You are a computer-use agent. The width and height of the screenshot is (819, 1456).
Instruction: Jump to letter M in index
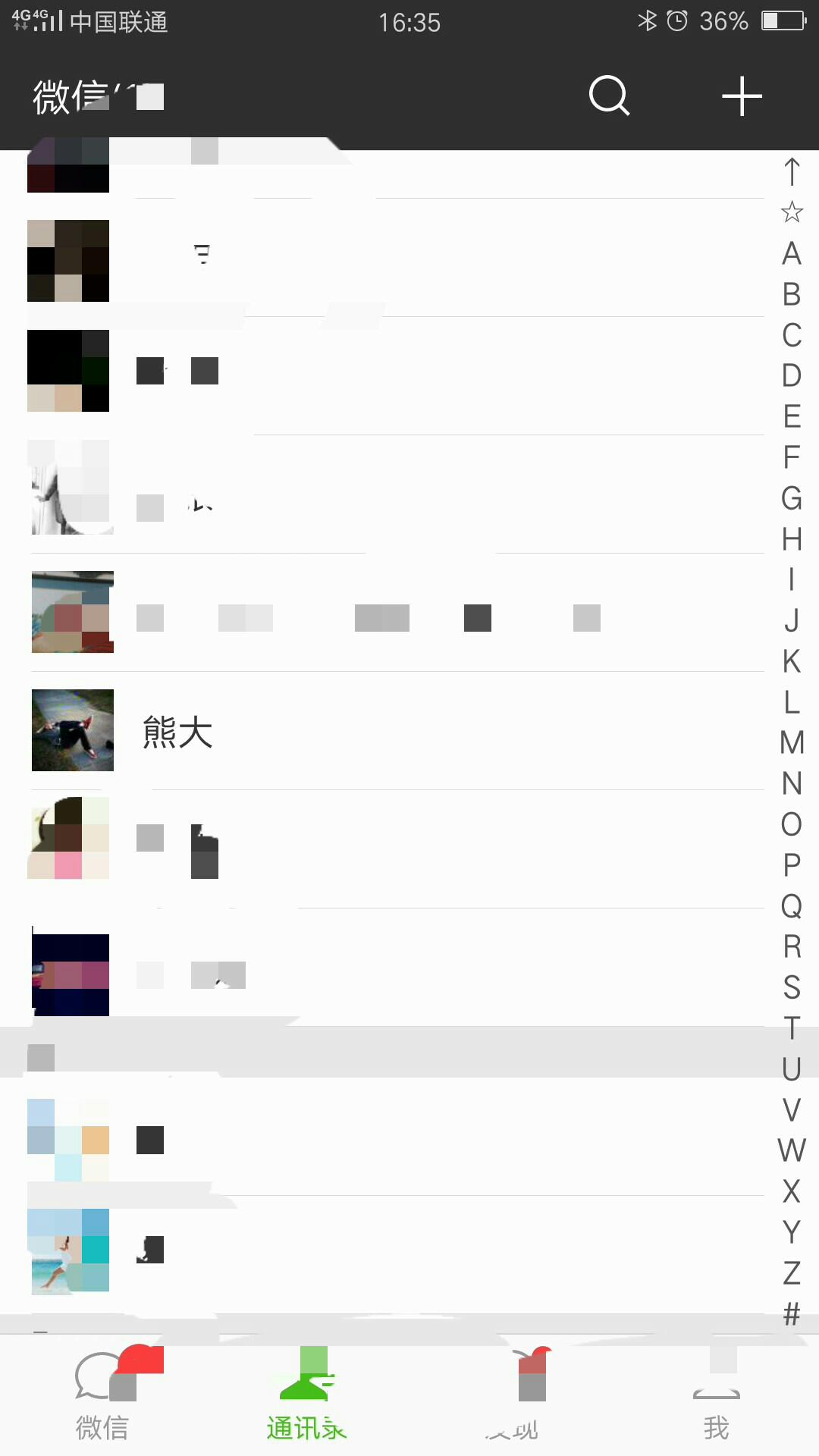click(x=792, y=742)
